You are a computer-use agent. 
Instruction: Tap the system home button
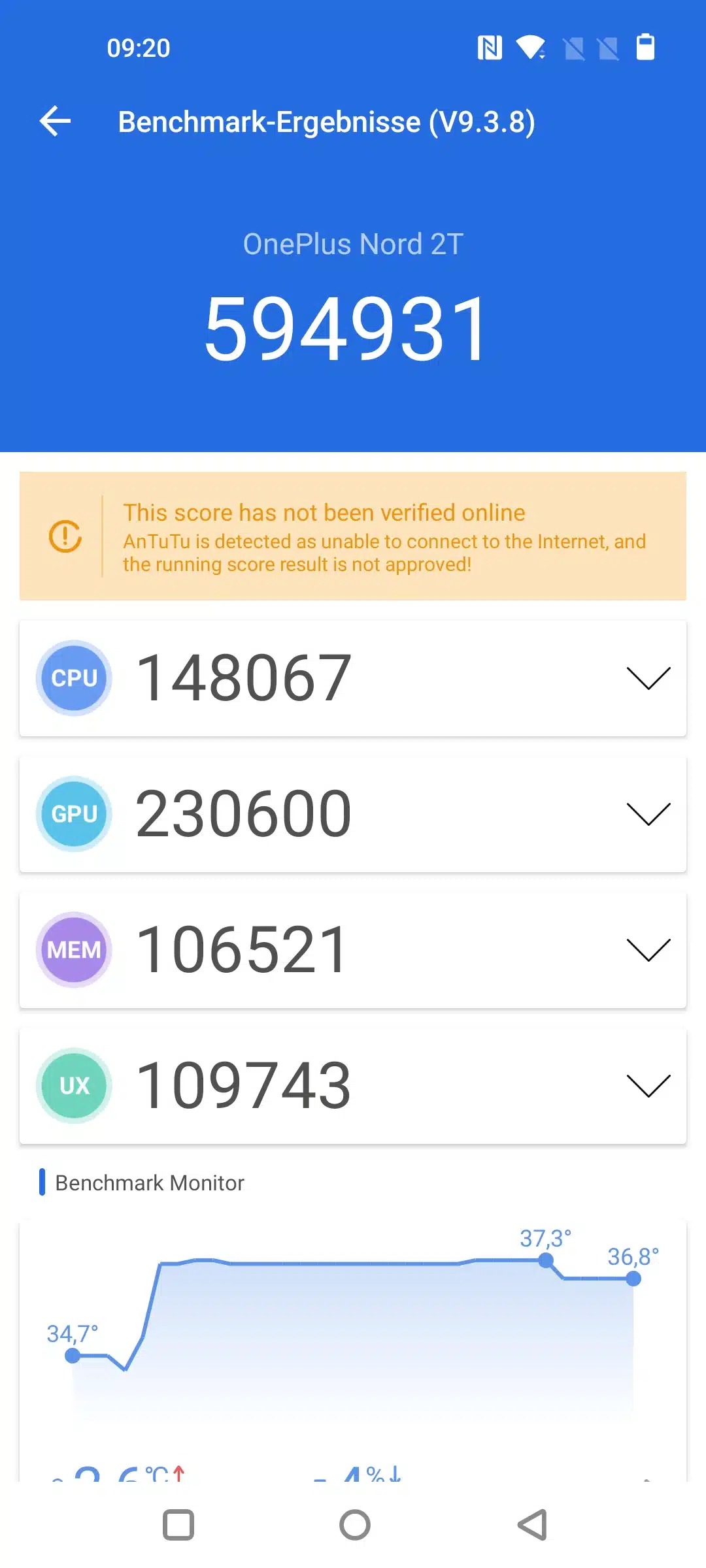click(x=354, y=1526)
